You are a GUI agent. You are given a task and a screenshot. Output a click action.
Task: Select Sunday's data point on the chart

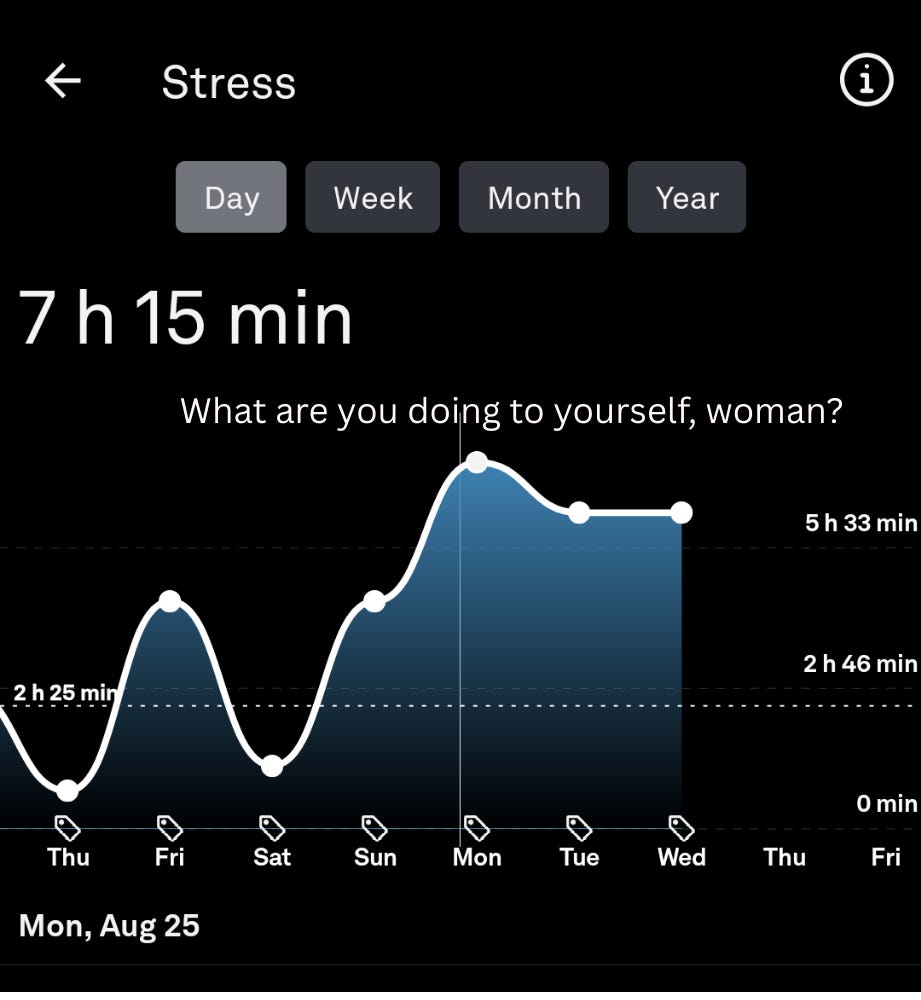pyautogui.click(x=374, y=601)
